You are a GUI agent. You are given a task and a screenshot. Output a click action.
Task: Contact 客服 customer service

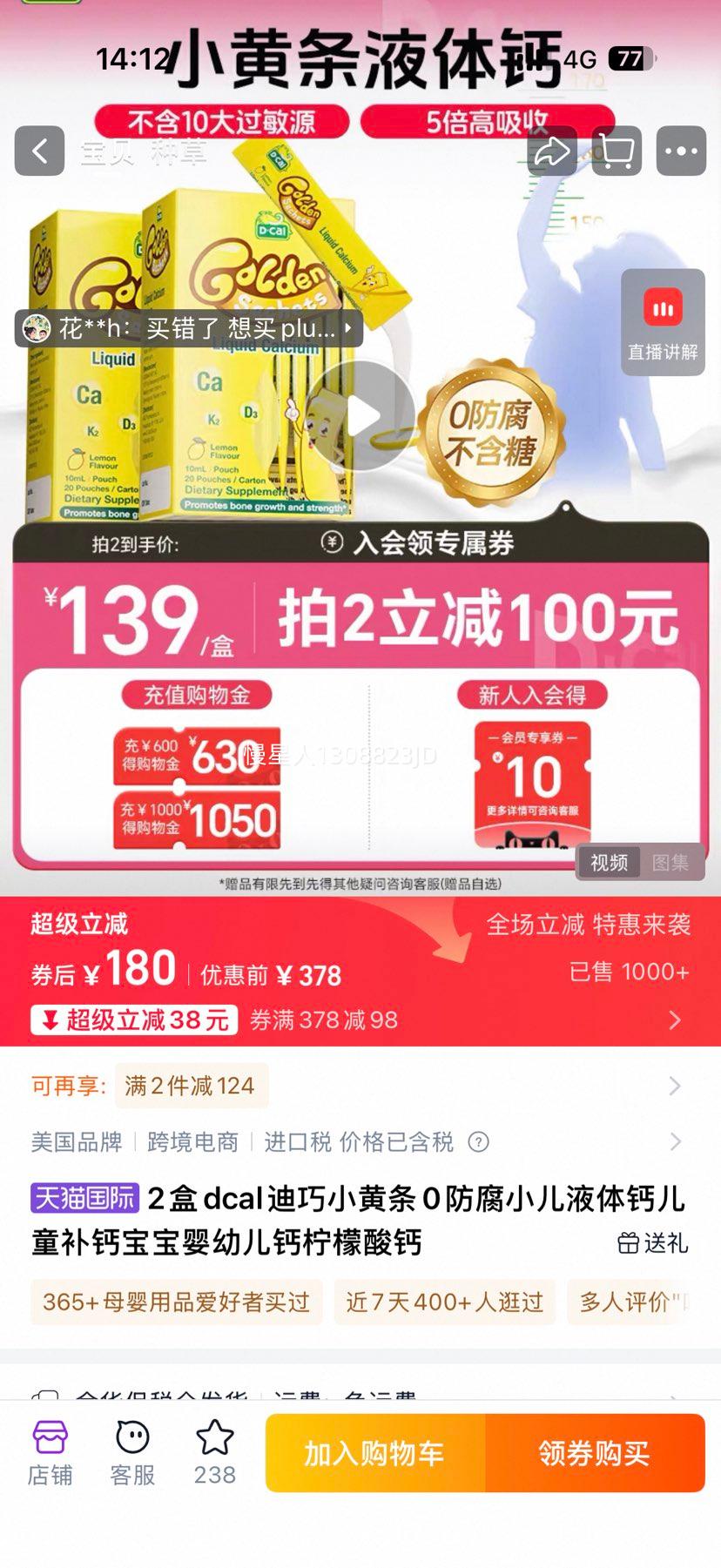(132, 1453)
